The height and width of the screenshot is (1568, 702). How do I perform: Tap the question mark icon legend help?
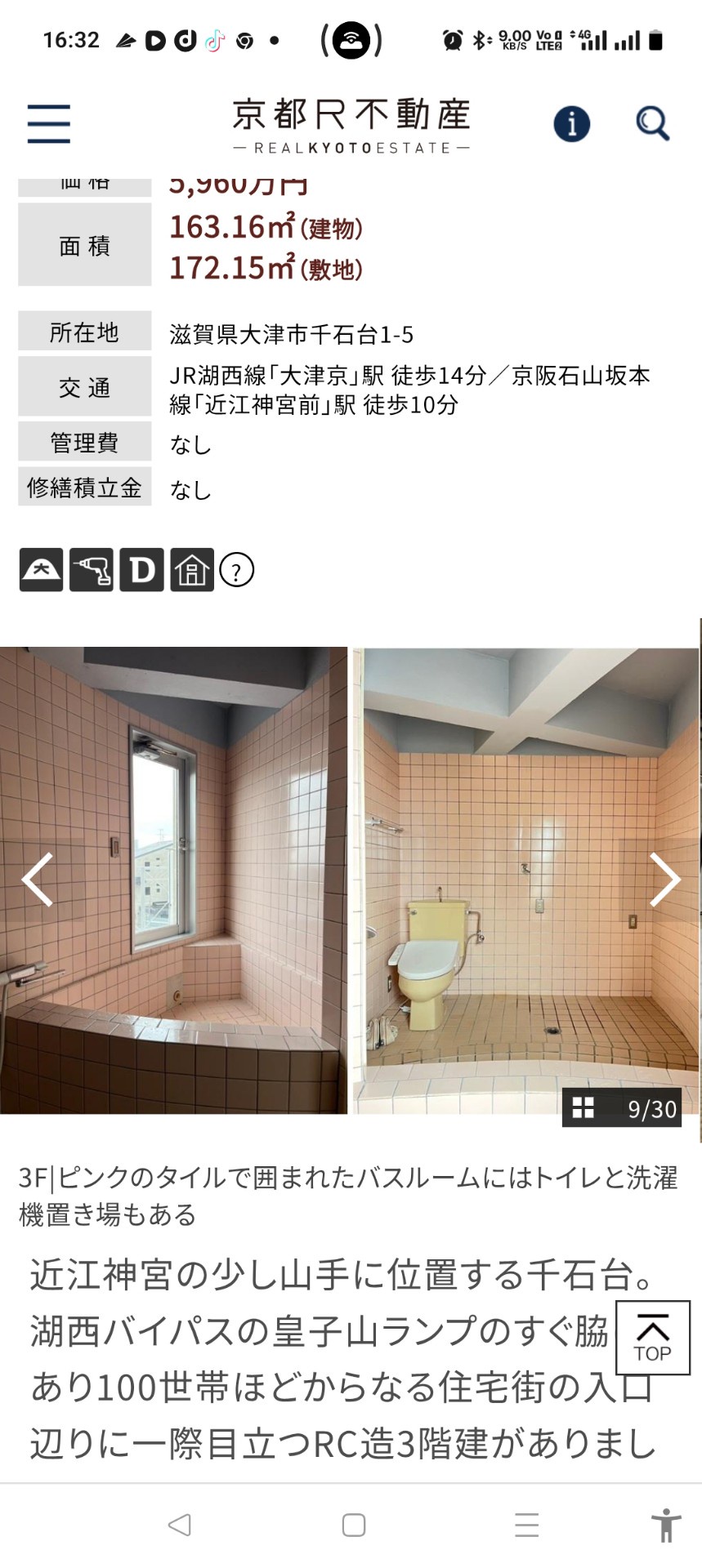237,570
